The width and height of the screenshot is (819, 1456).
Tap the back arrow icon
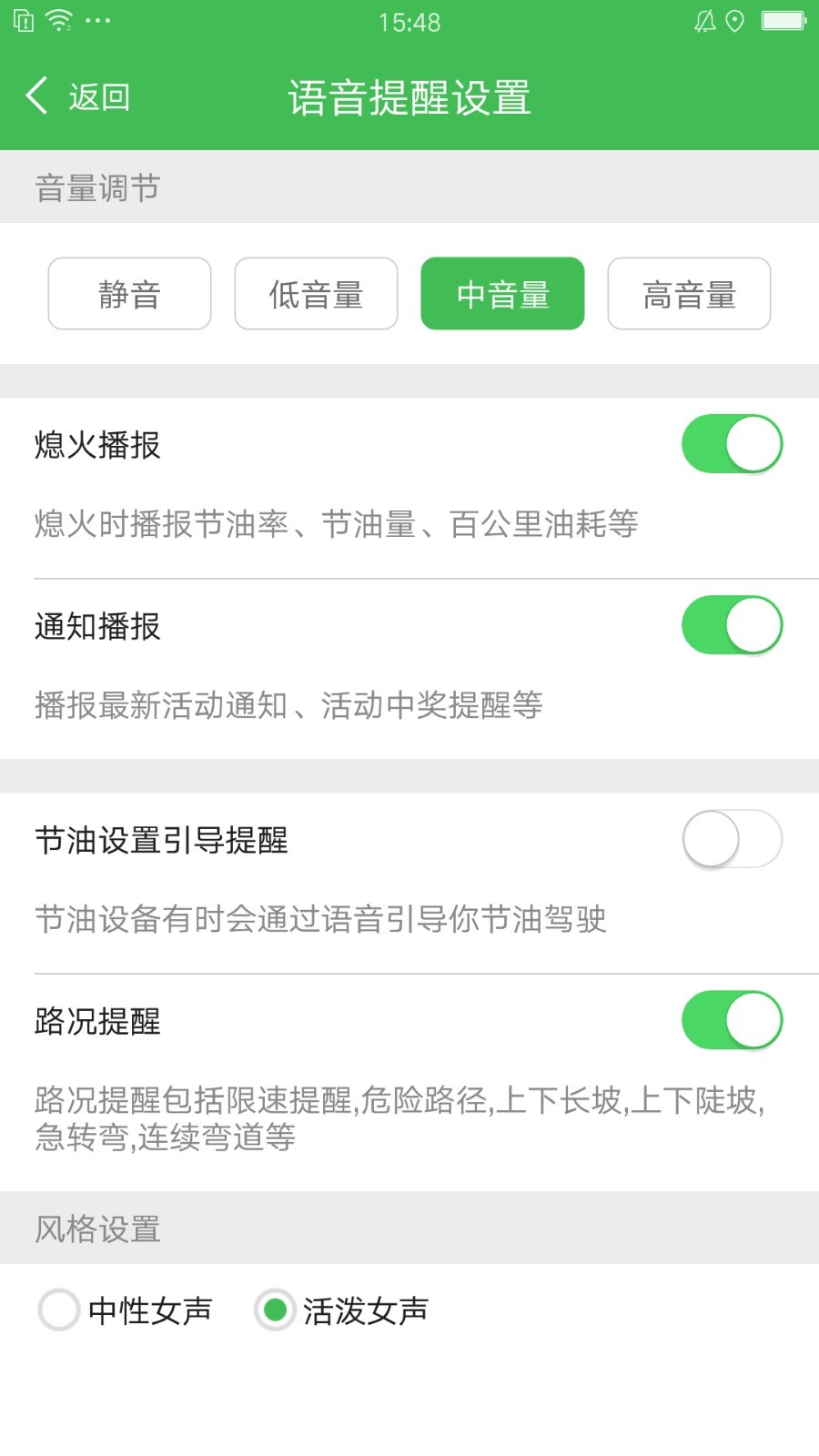36,95
